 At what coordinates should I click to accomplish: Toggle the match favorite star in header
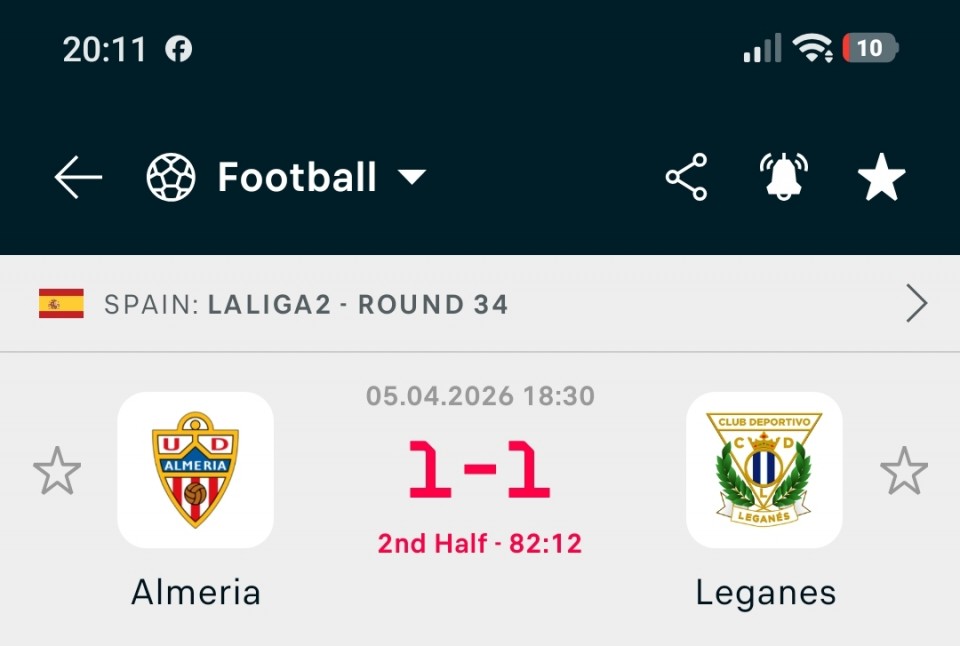(x=881, y=178)
